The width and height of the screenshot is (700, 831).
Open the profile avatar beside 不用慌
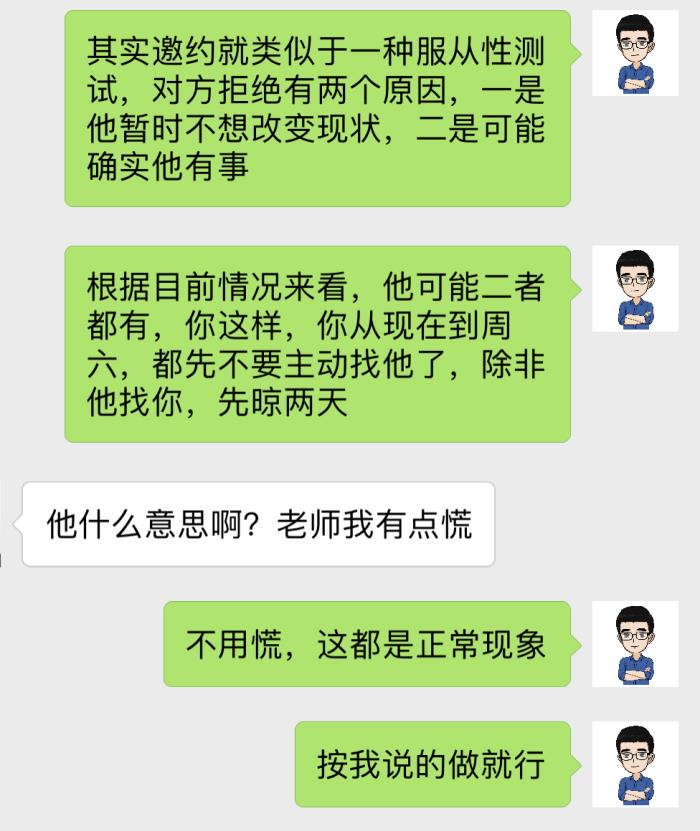point(635,644)
